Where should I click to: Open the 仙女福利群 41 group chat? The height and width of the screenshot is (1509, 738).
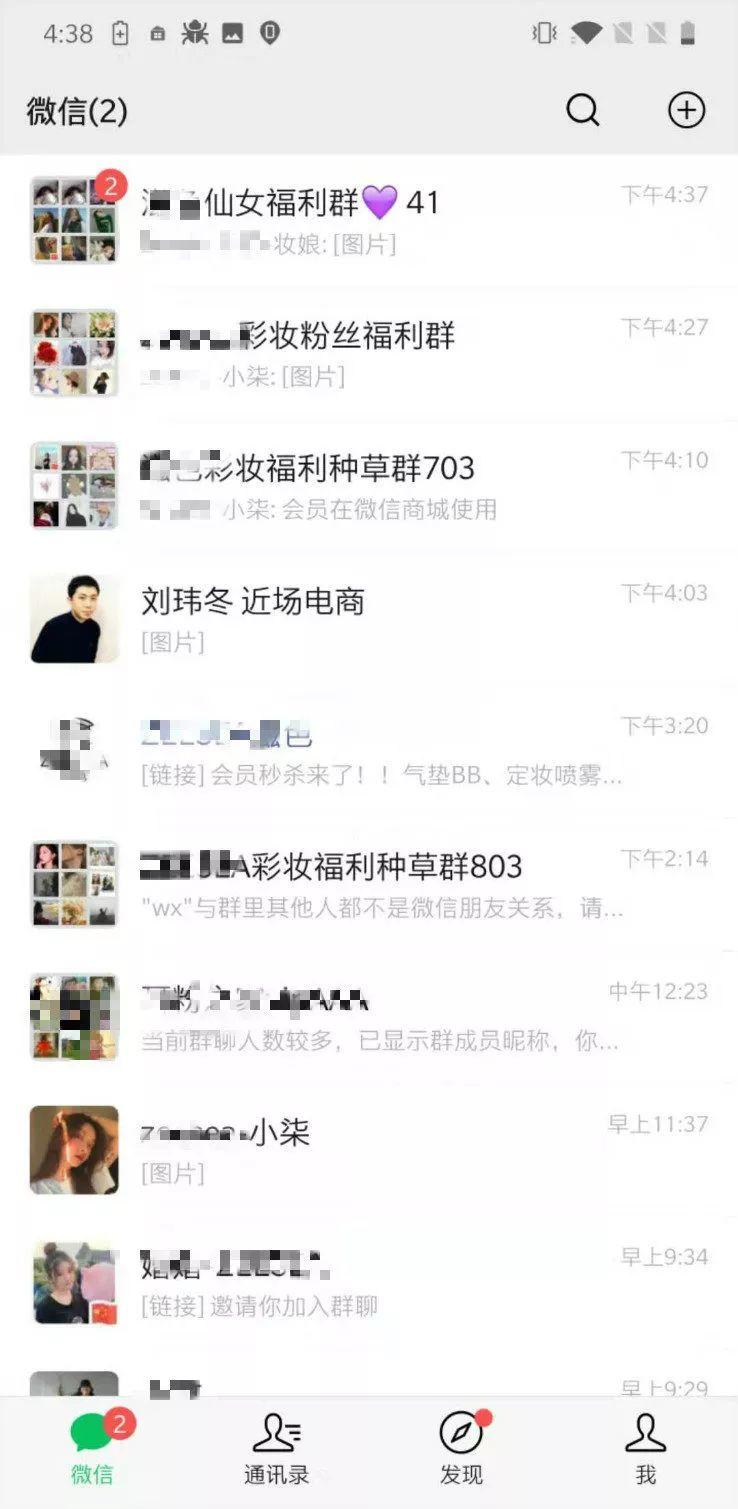click(x=370, y=220)
